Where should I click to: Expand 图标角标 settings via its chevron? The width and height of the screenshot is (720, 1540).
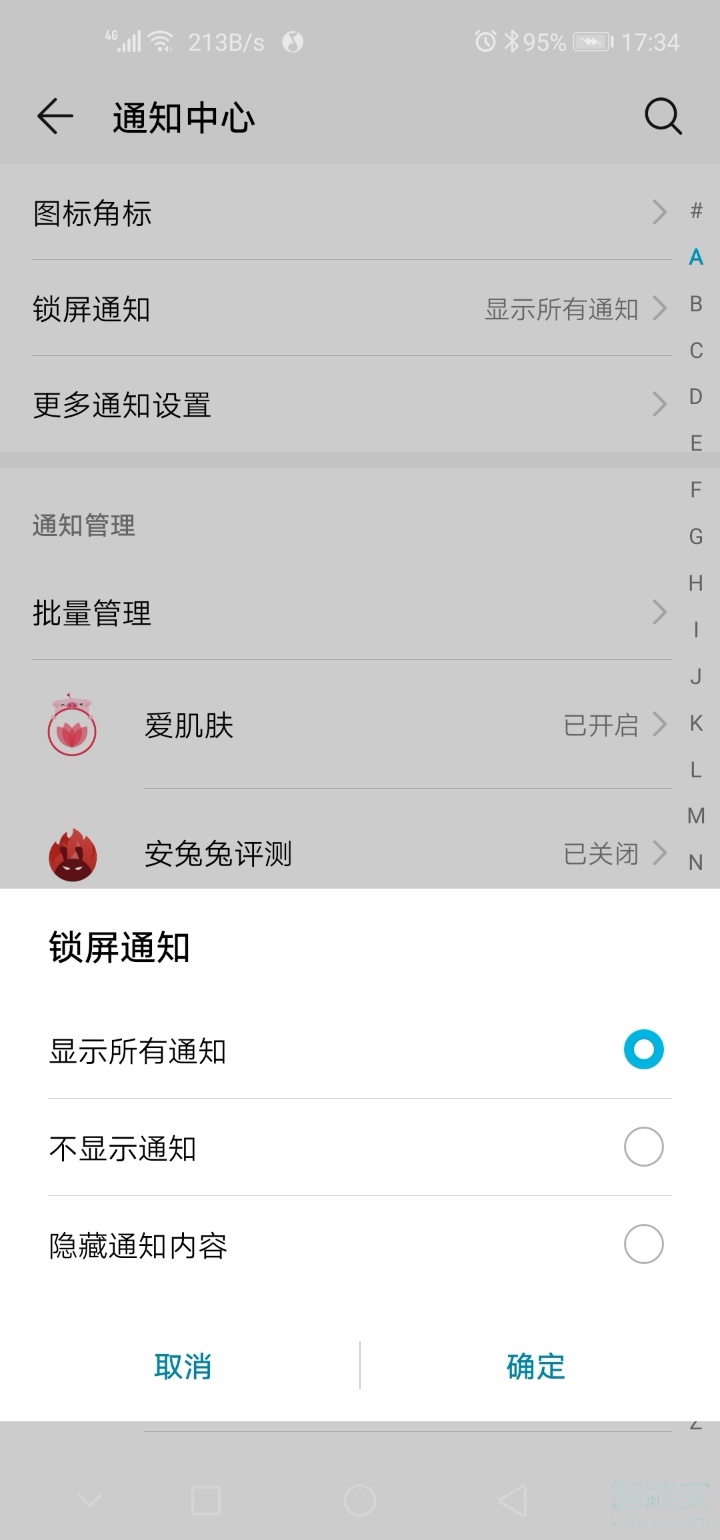[657, 212]
